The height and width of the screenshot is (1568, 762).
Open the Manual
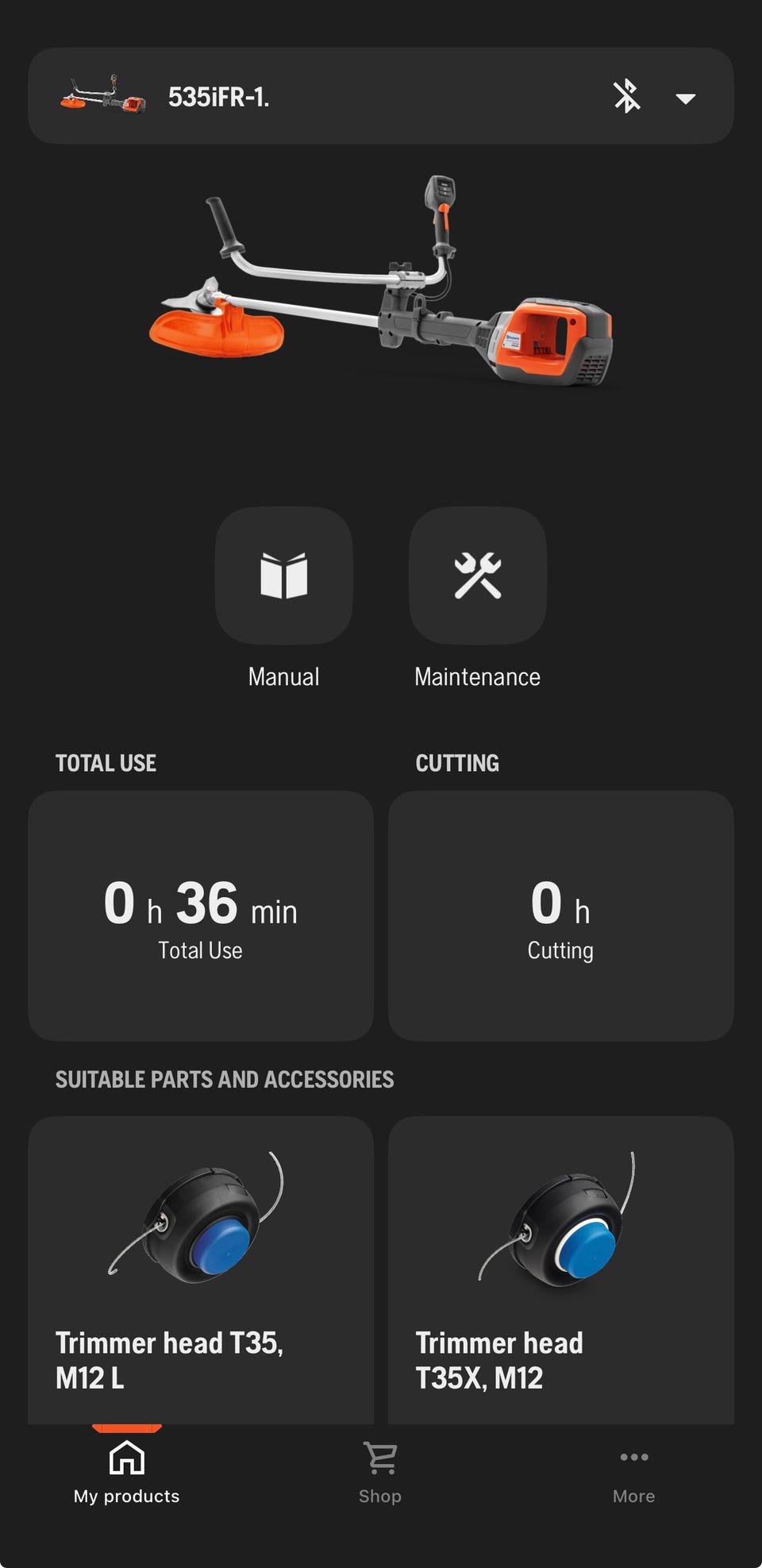point(283,576)
